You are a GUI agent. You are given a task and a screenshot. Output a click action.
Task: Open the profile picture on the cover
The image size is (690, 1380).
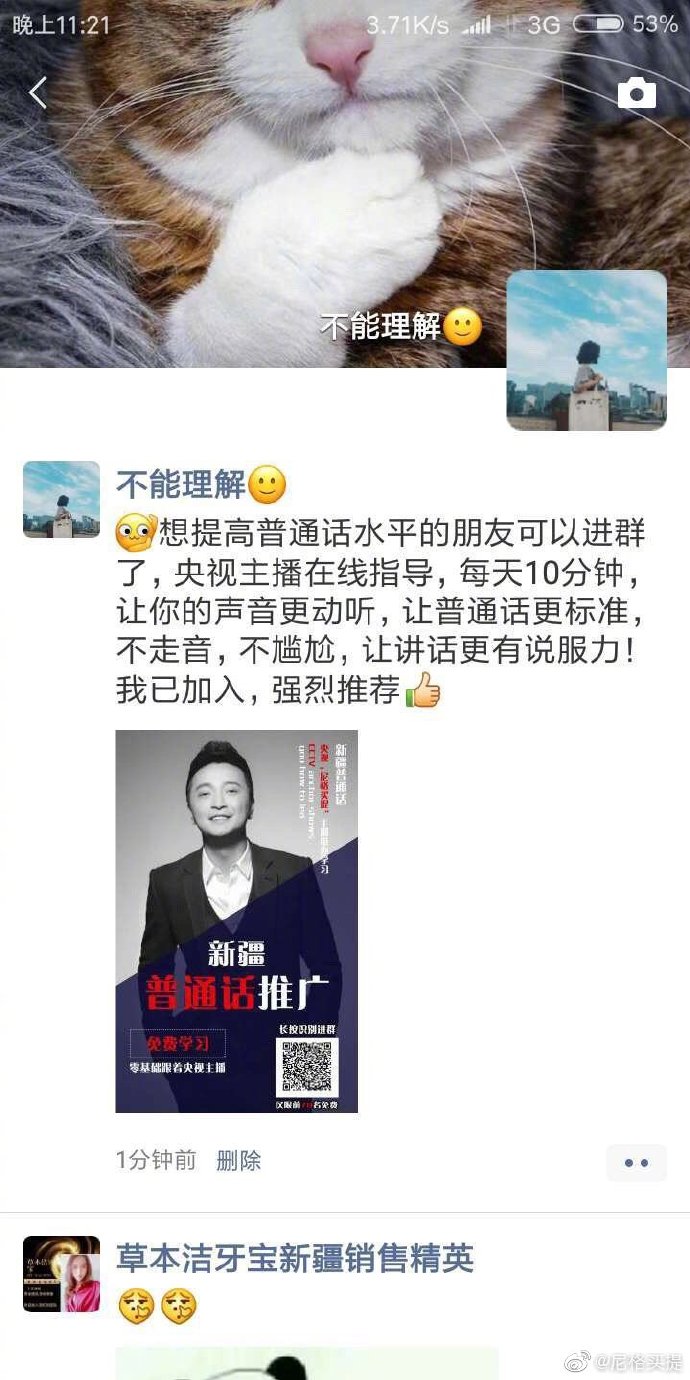point(586,351)
